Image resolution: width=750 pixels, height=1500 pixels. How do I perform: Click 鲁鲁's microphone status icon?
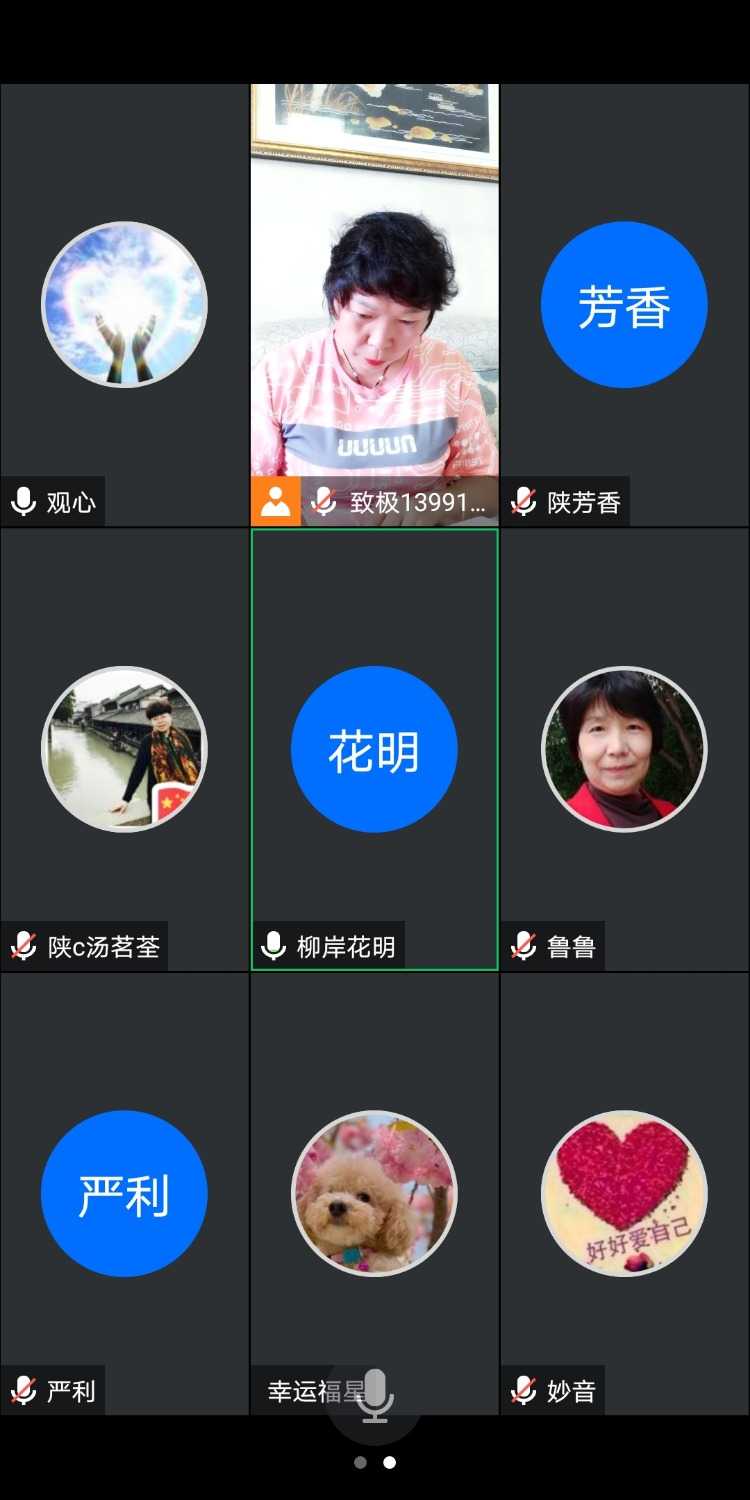522,944
